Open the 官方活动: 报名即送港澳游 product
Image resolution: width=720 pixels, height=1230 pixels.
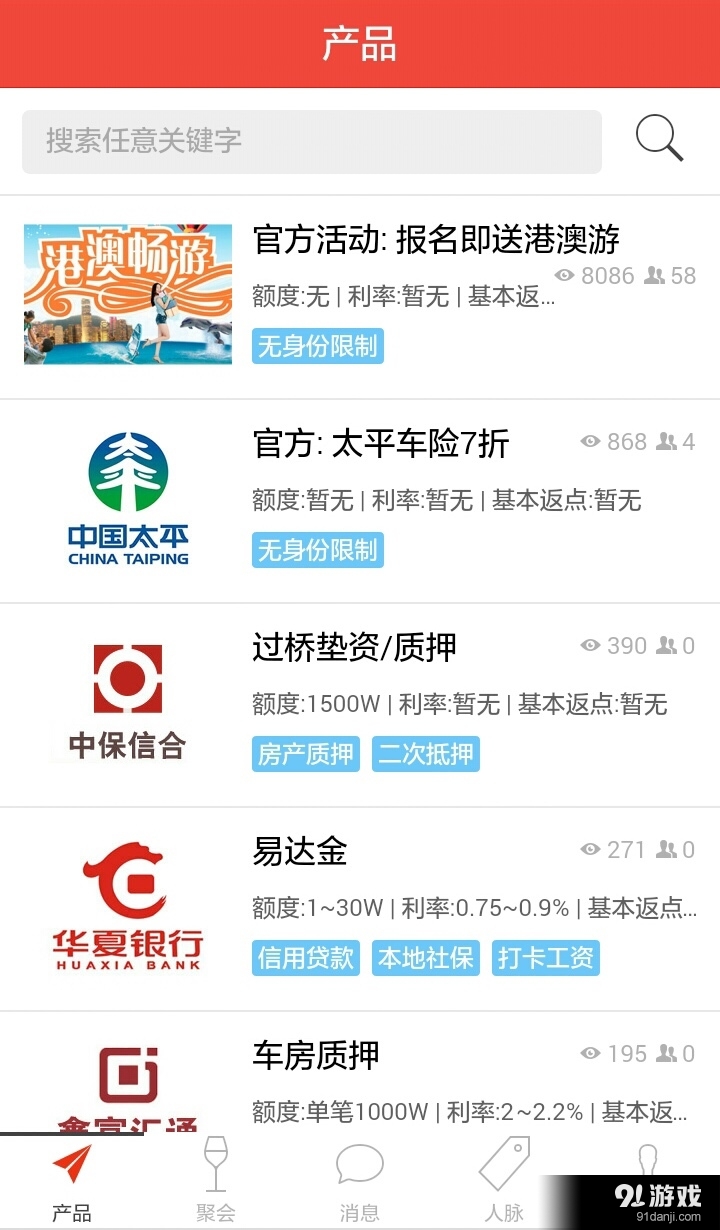(x=435, y=241)
